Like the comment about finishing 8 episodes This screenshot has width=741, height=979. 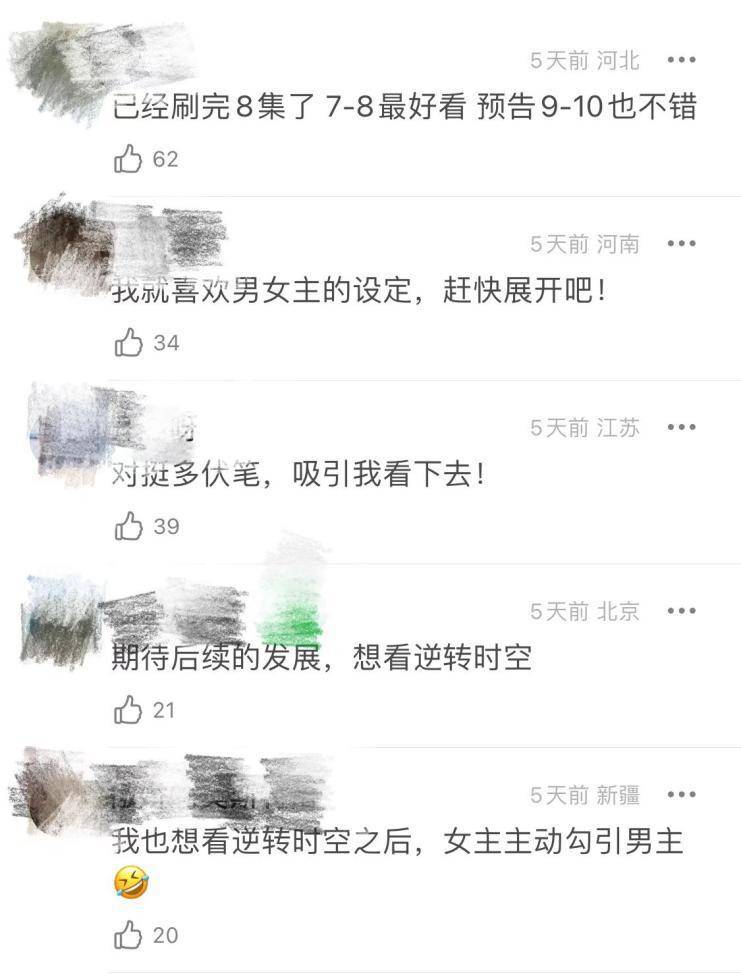129,158
